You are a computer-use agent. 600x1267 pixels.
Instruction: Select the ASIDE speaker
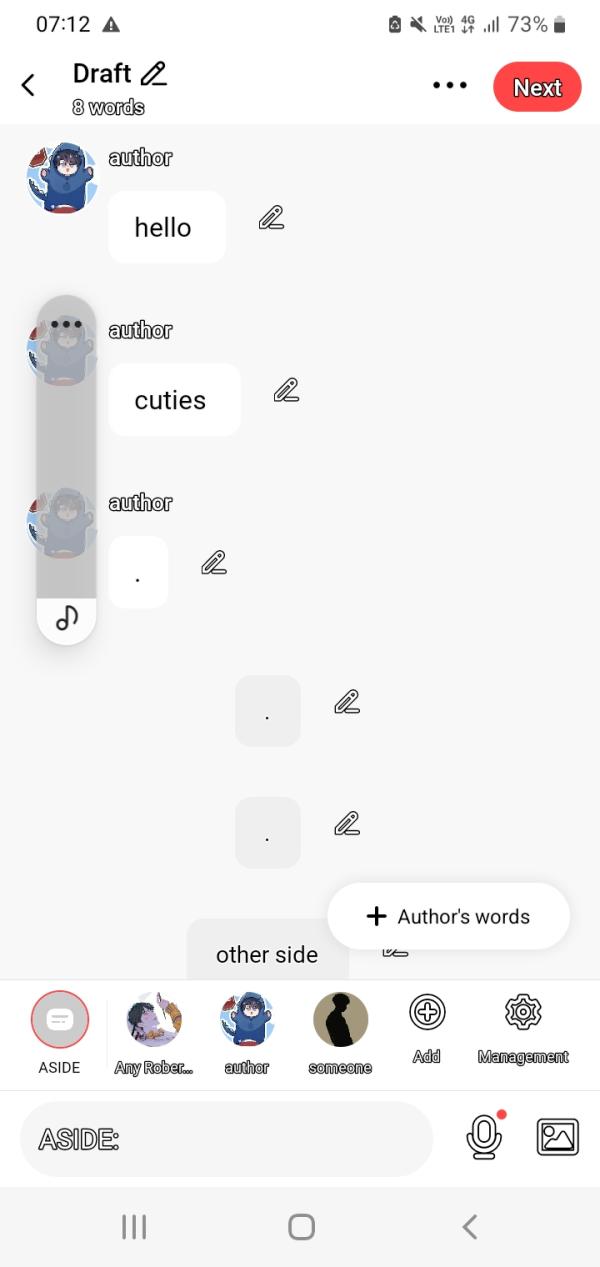coord(60,1019)
